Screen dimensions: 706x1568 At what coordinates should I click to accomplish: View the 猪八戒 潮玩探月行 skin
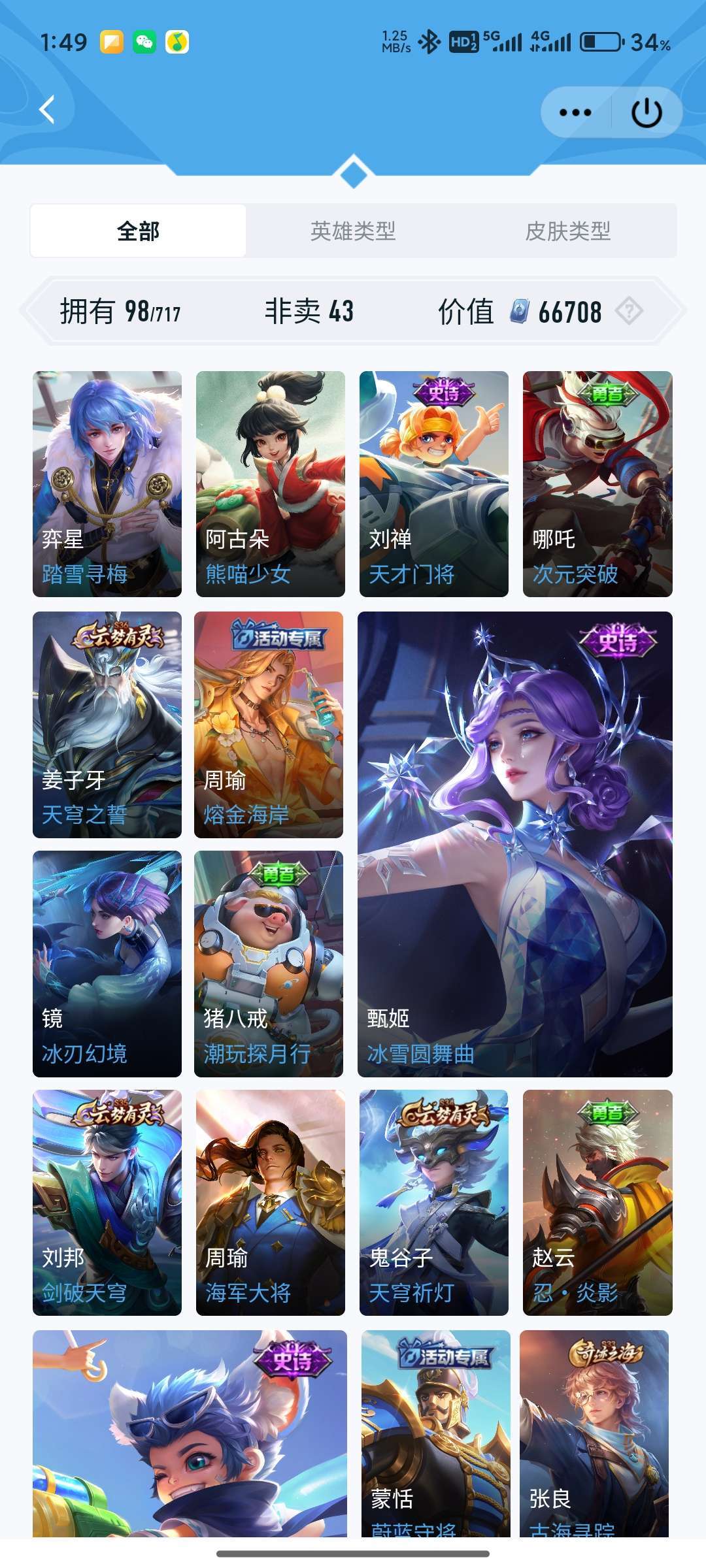coord(269,964)
